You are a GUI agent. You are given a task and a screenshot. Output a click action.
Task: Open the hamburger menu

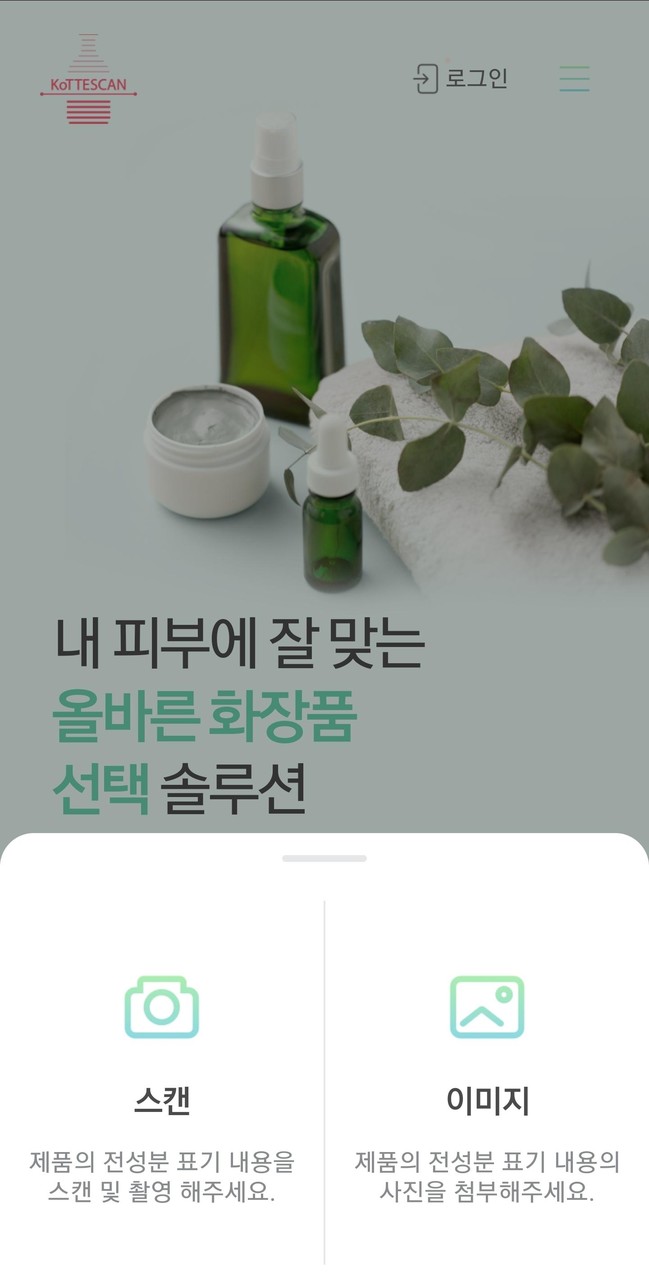tap(574, 79)
